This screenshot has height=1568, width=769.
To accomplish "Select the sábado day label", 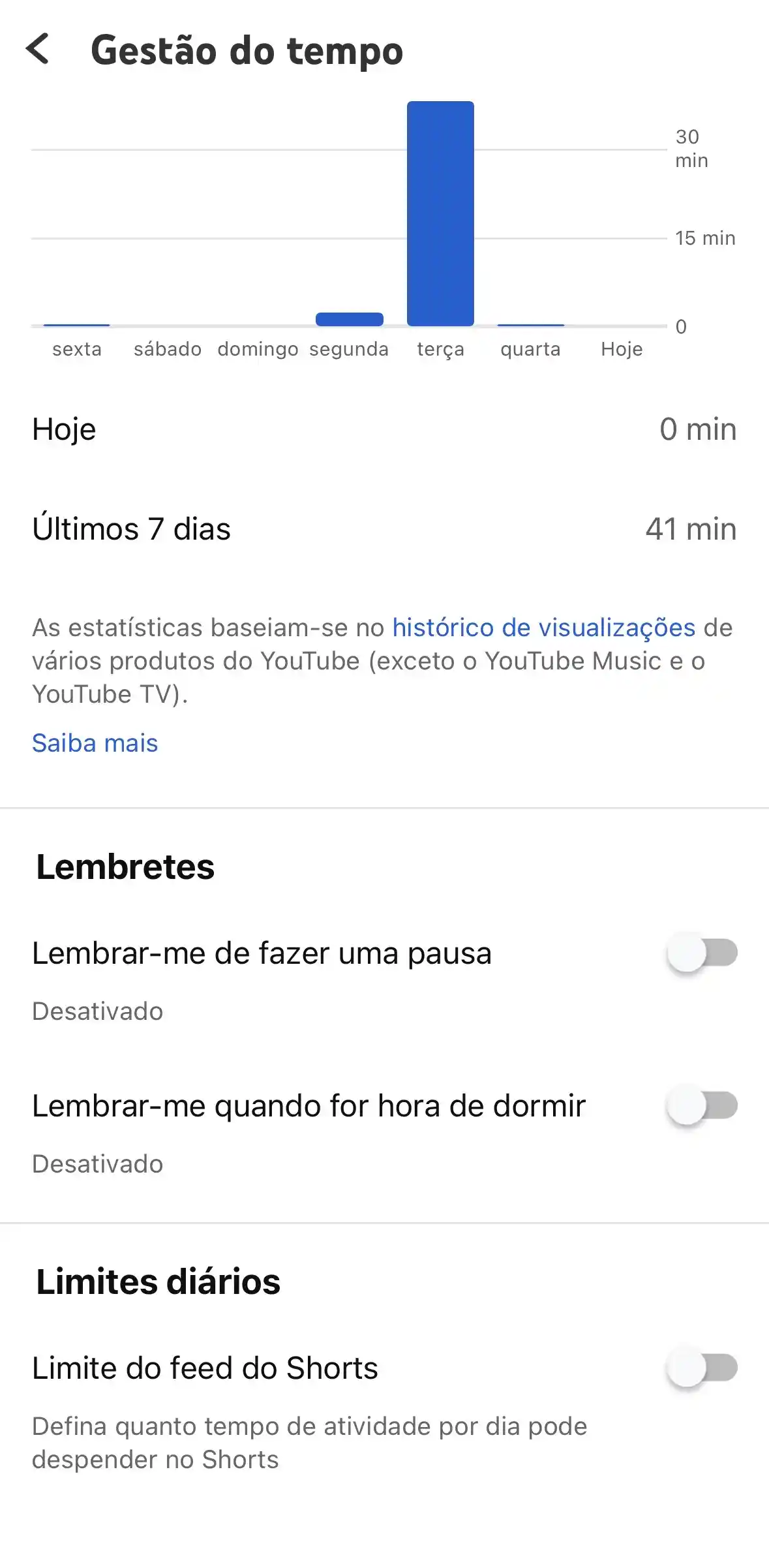I will point(168,349).
